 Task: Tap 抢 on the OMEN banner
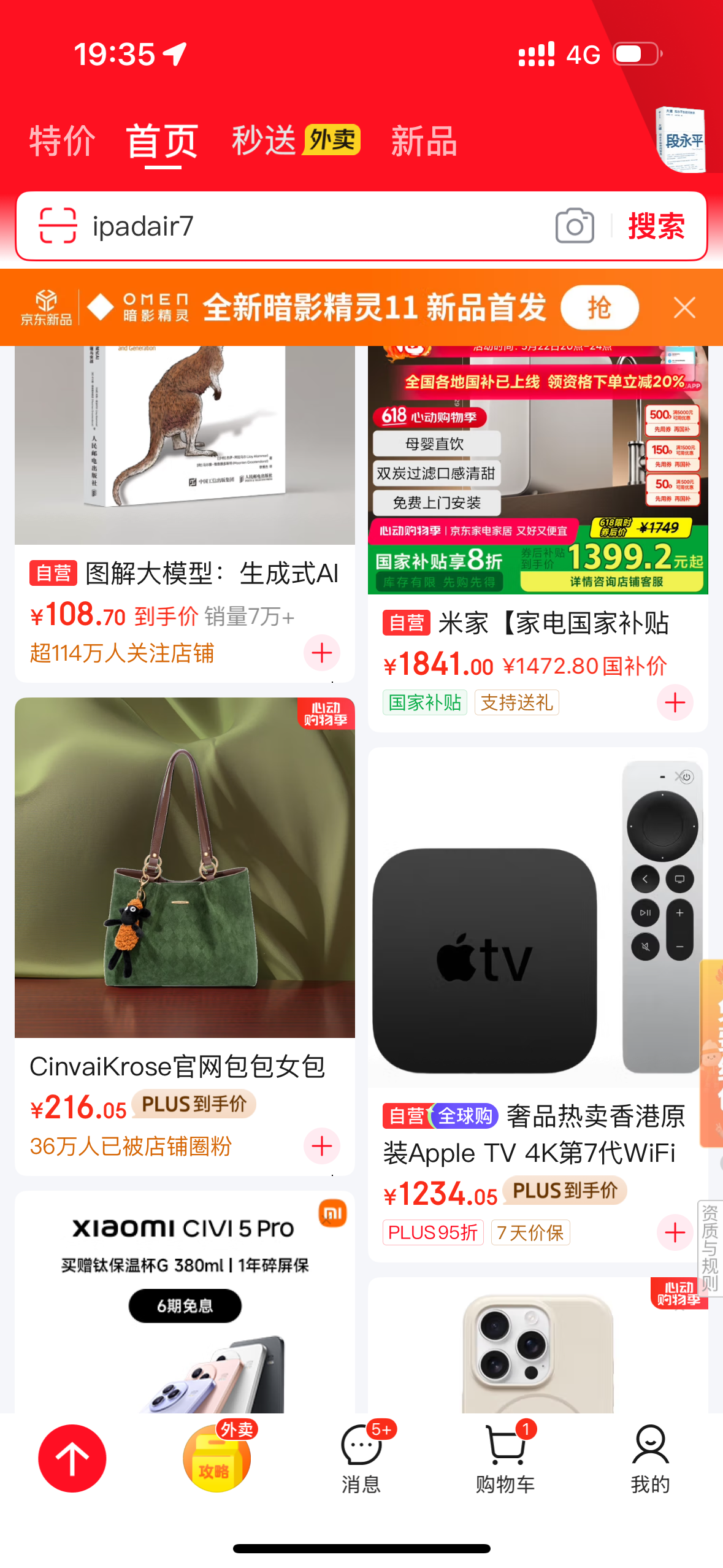pos(599,307)
